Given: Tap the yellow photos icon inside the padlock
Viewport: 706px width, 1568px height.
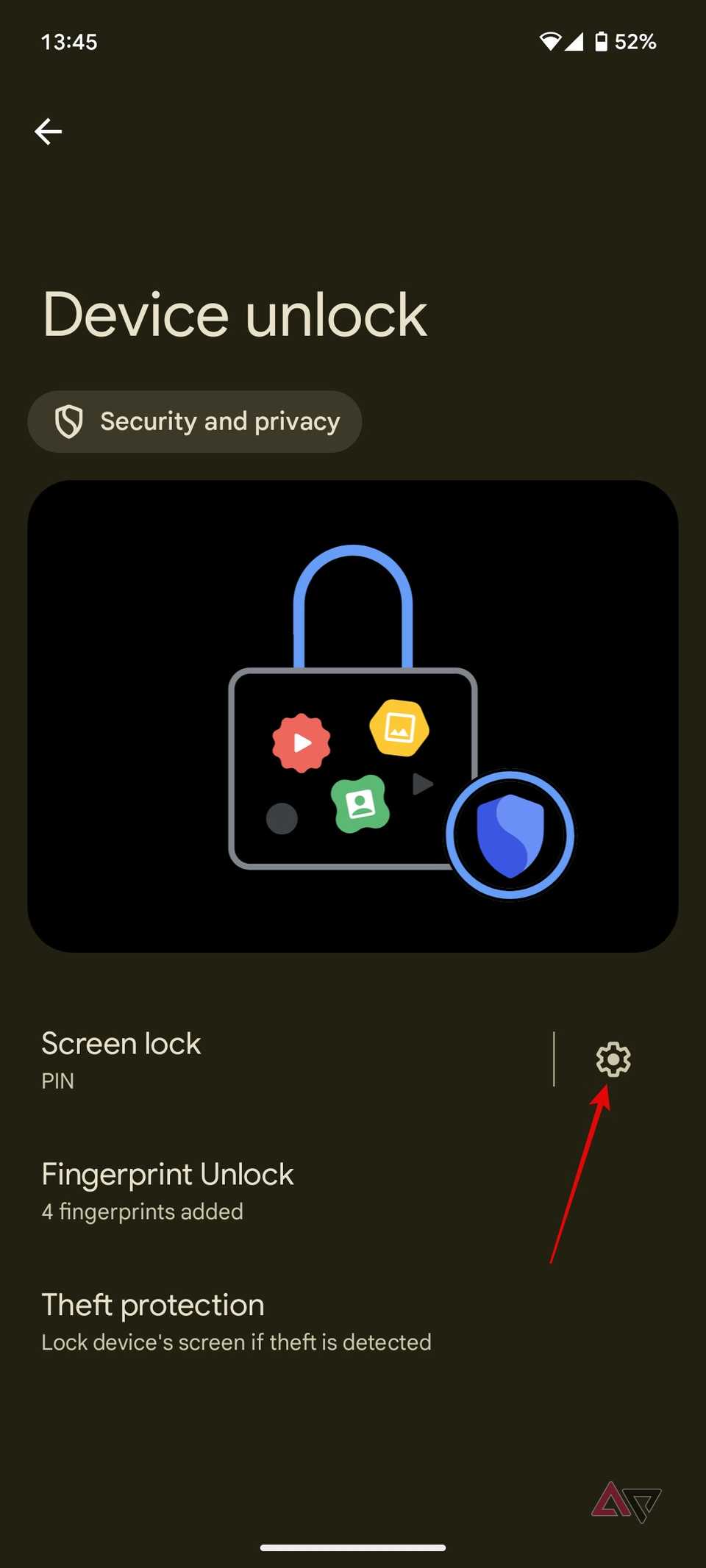Looking at the screenshot, I should (399, 728).
